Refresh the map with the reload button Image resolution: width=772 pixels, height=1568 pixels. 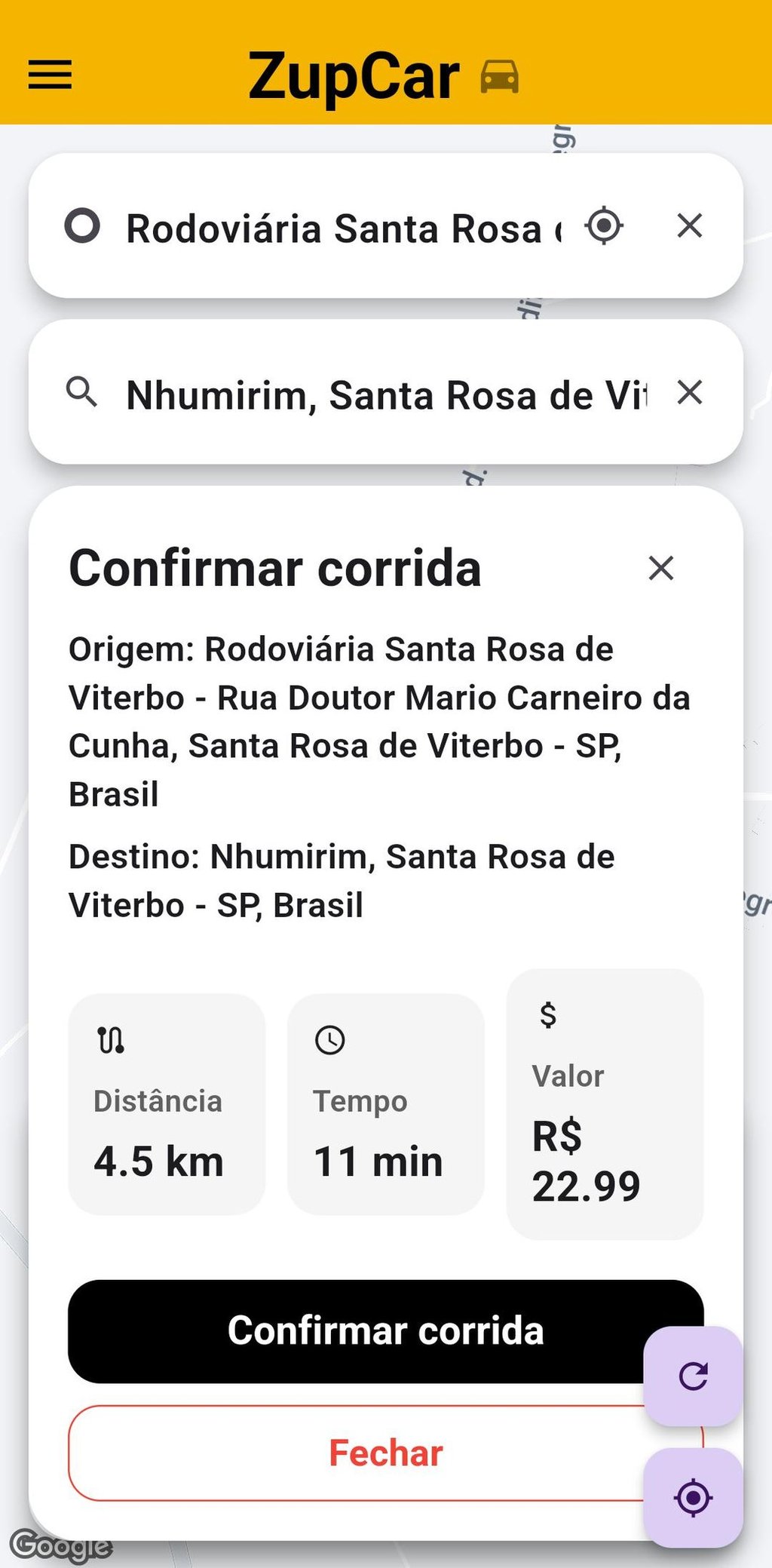point(693,1376)
